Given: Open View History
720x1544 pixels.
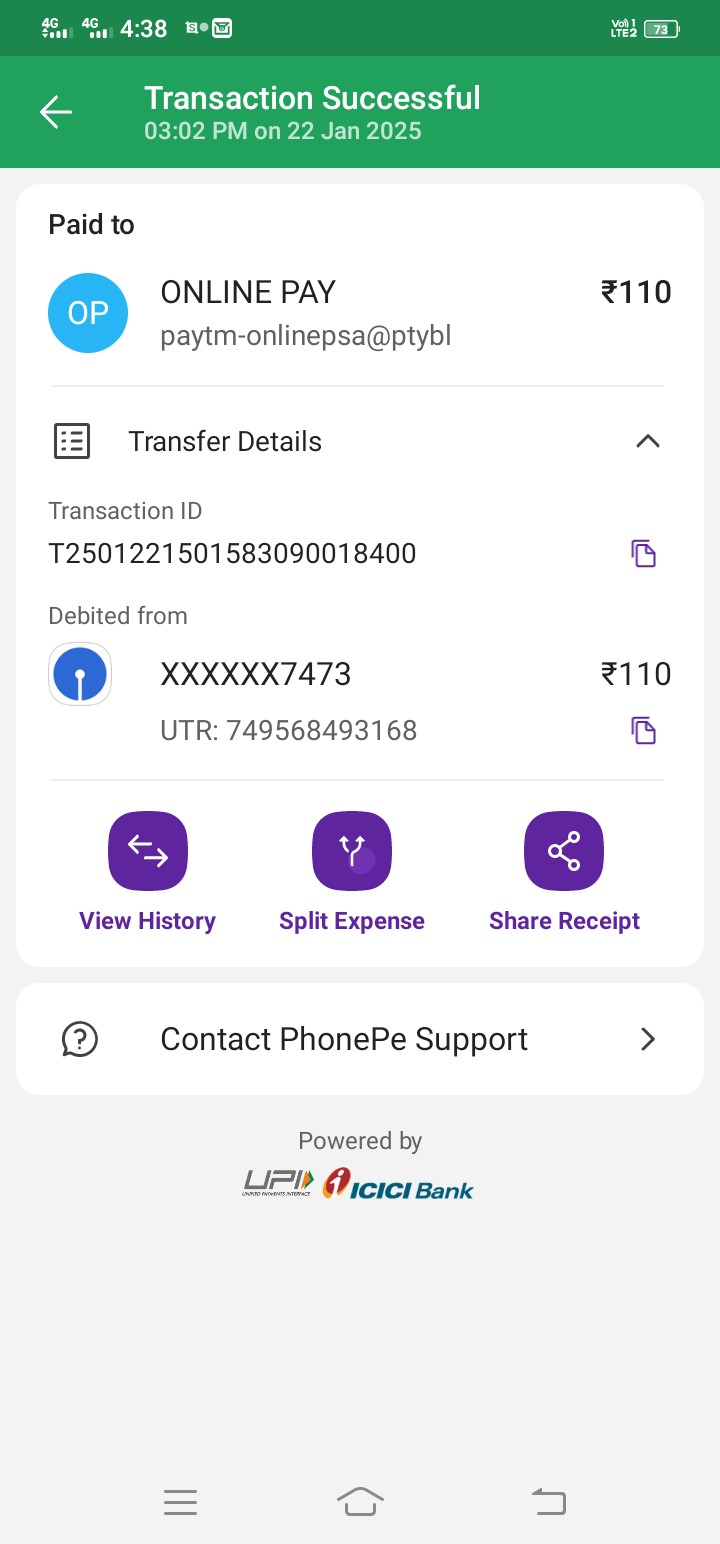Looking at the screenshot, I should (x=148, y=852).
